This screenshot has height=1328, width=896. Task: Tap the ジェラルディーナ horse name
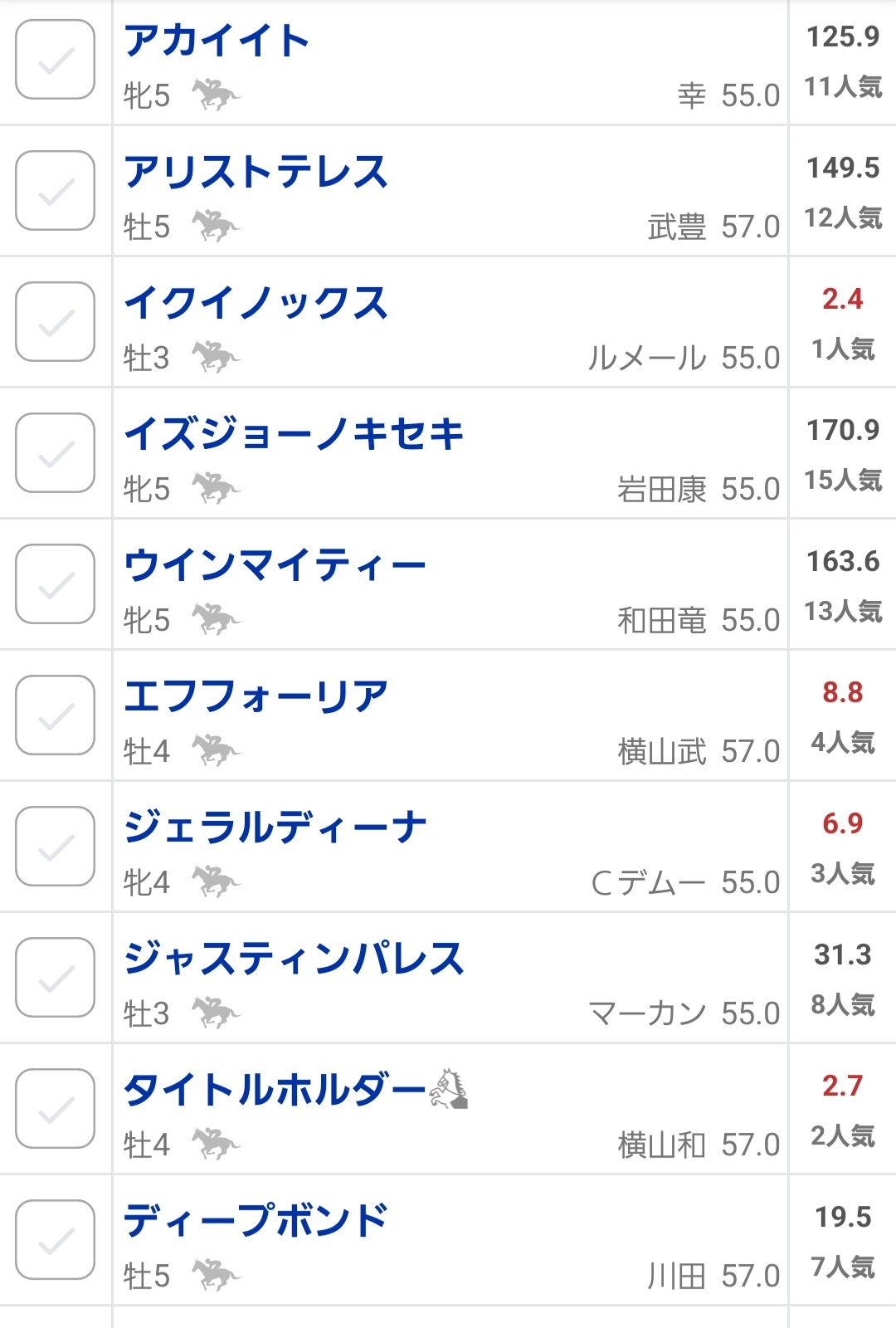(275, 828)
